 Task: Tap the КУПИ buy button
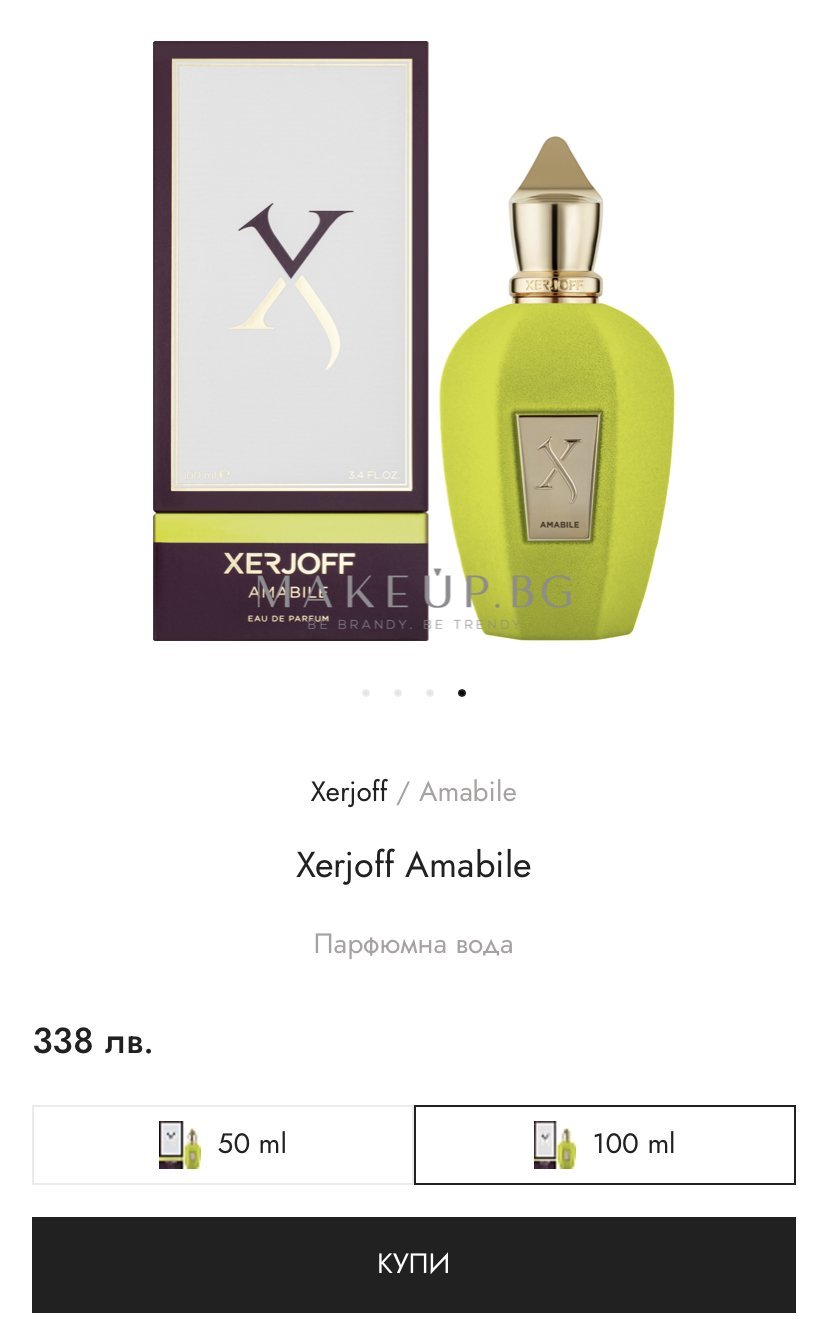coord(414,1264)
